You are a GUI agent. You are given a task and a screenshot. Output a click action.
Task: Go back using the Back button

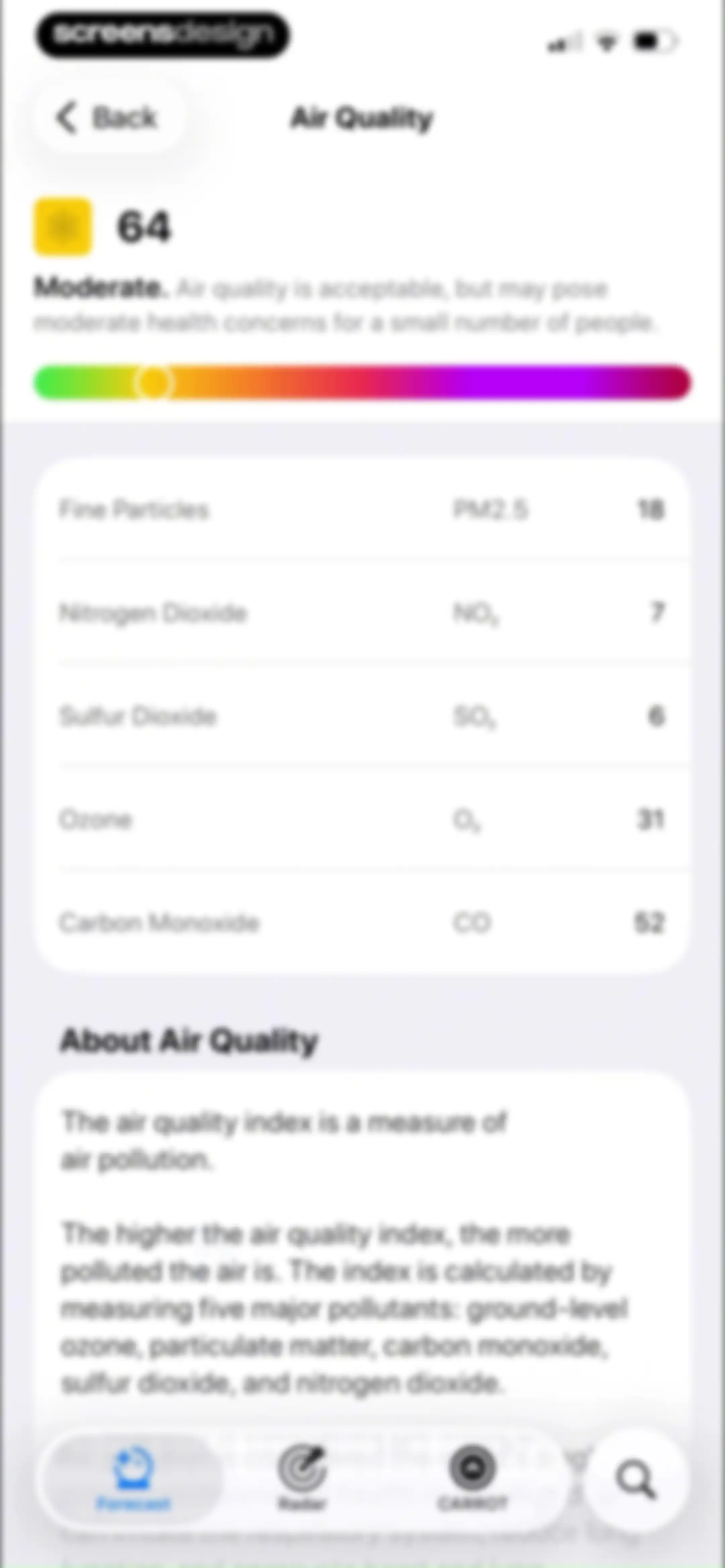click(108, 117)
